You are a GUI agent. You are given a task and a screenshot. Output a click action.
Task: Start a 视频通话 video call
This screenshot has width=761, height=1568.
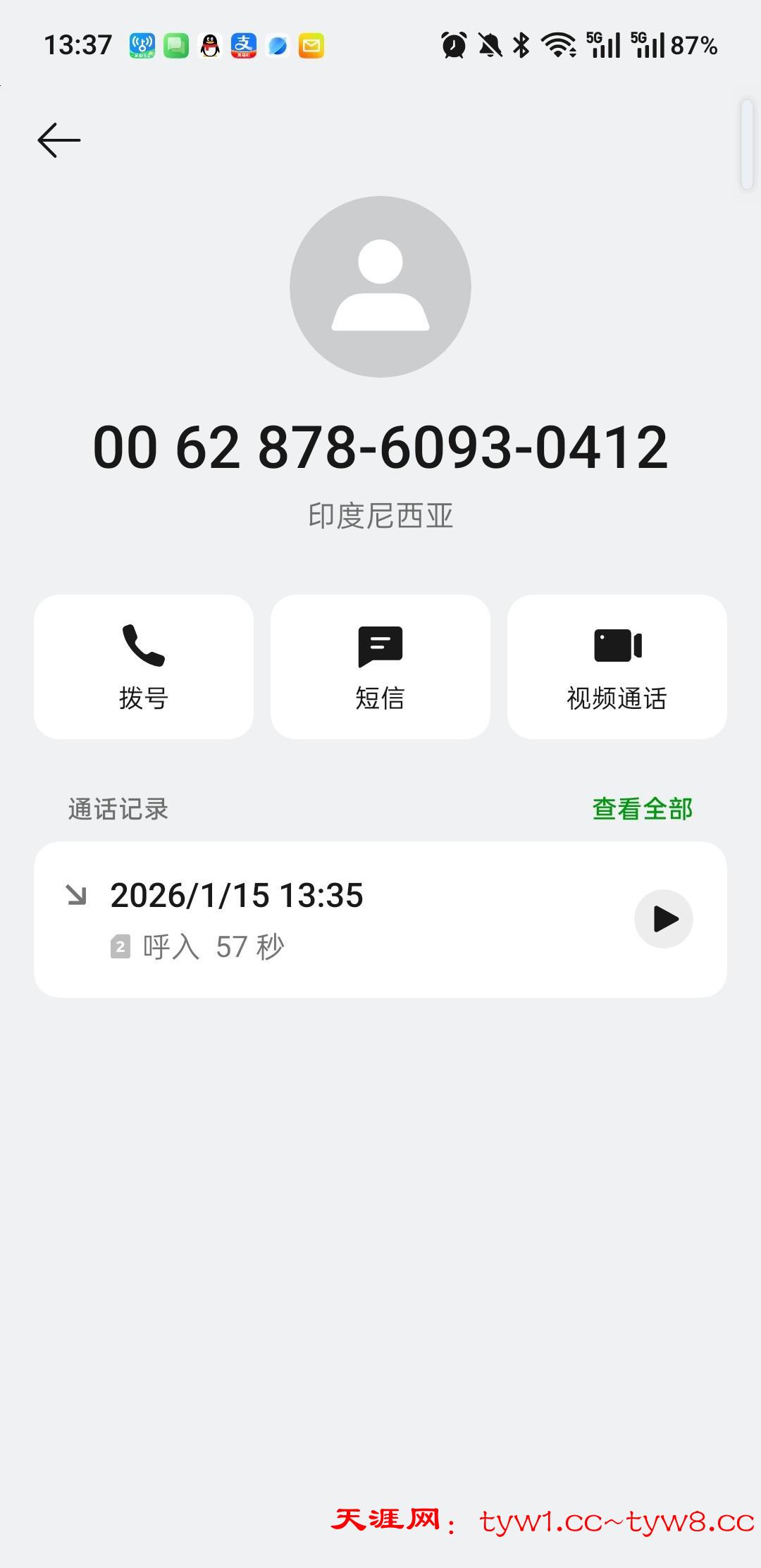click(617, 667)
